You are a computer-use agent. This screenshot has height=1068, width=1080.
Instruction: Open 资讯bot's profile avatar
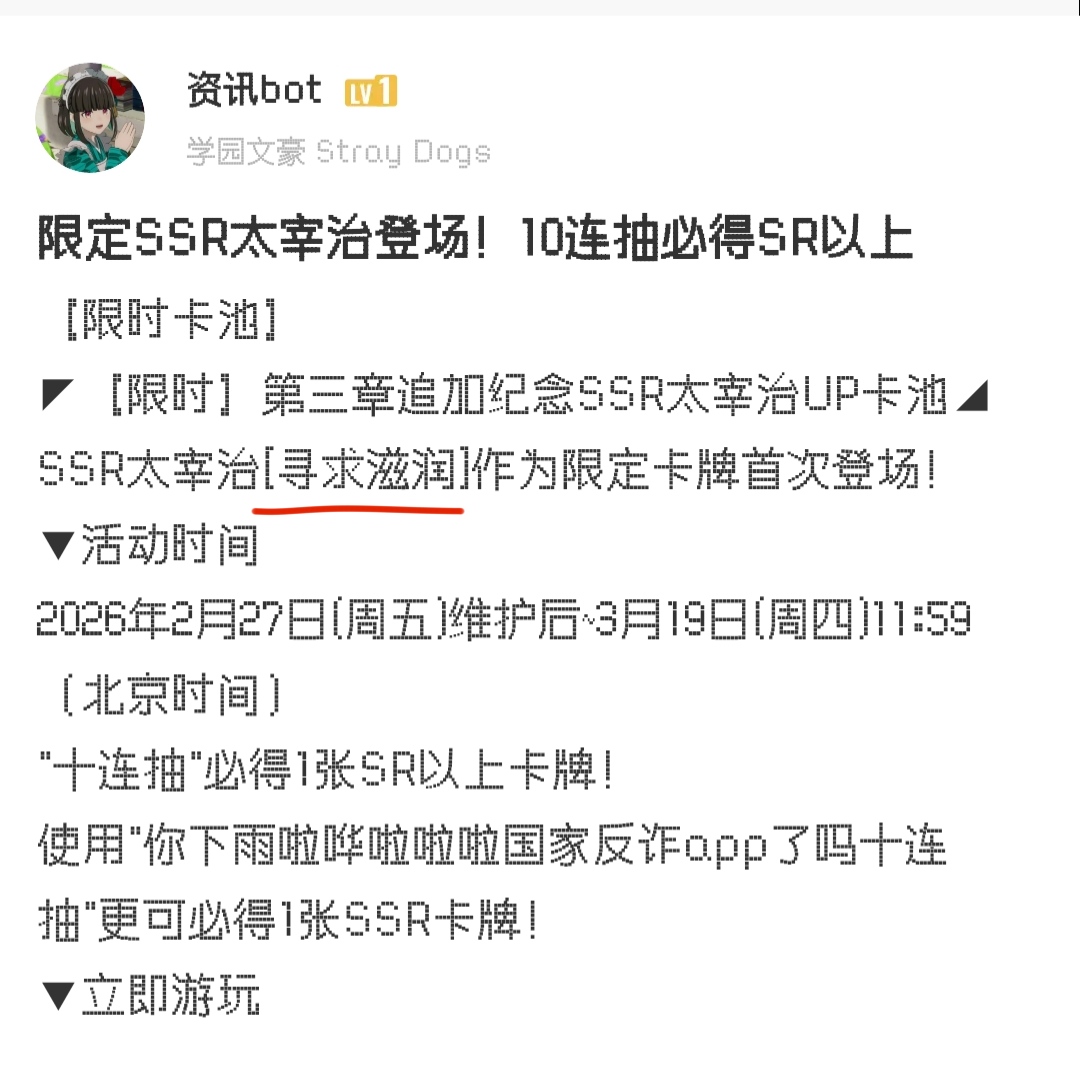click(90, 118)
